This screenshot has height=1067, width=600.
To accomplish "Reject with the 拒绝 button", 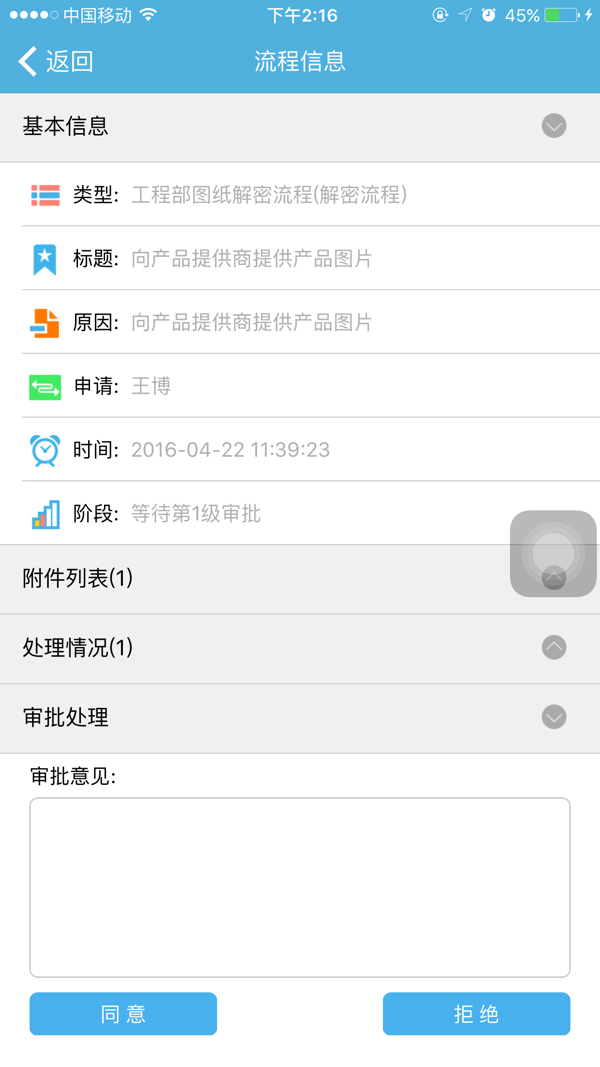I will (x=476, y=1014).
